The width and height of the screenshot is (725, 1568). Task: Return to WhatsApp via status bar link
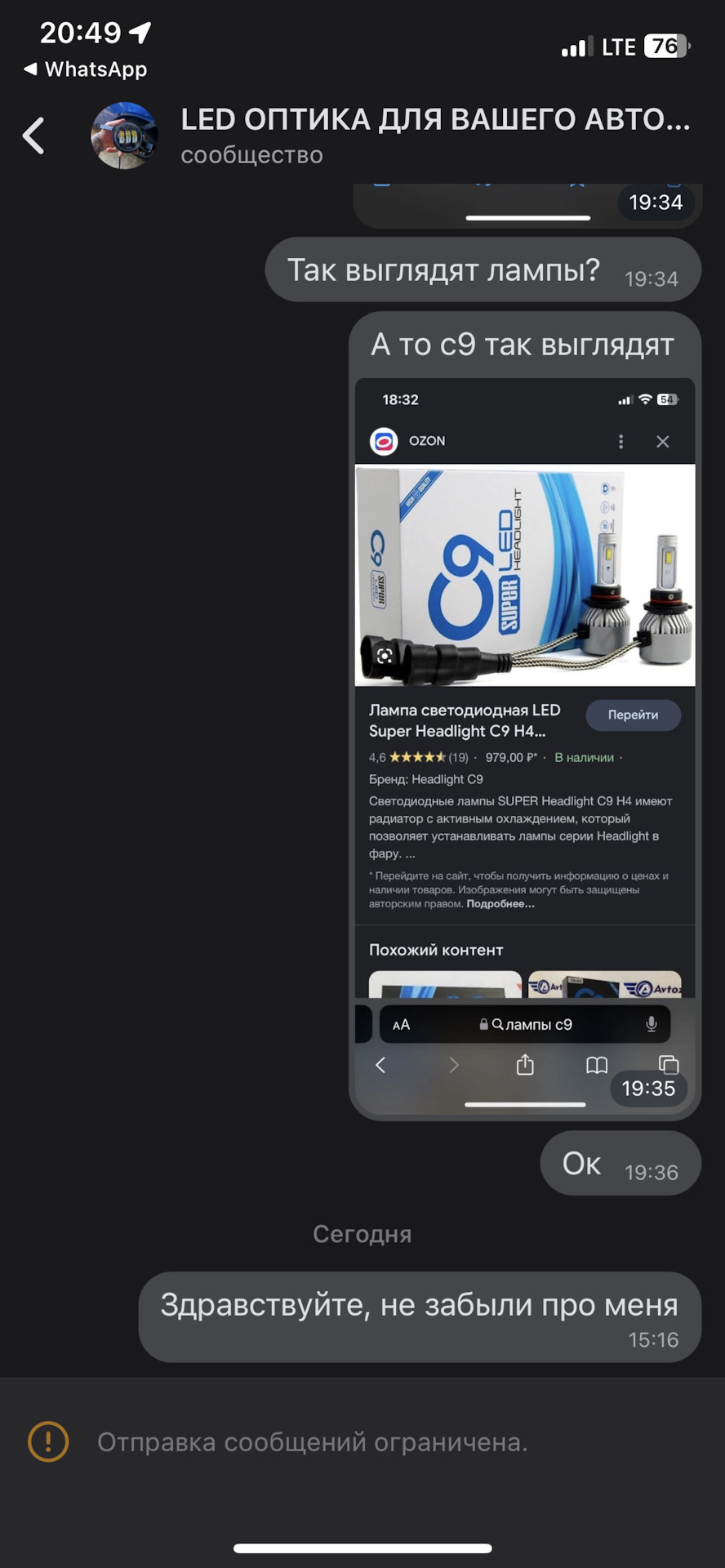[86, 69]
